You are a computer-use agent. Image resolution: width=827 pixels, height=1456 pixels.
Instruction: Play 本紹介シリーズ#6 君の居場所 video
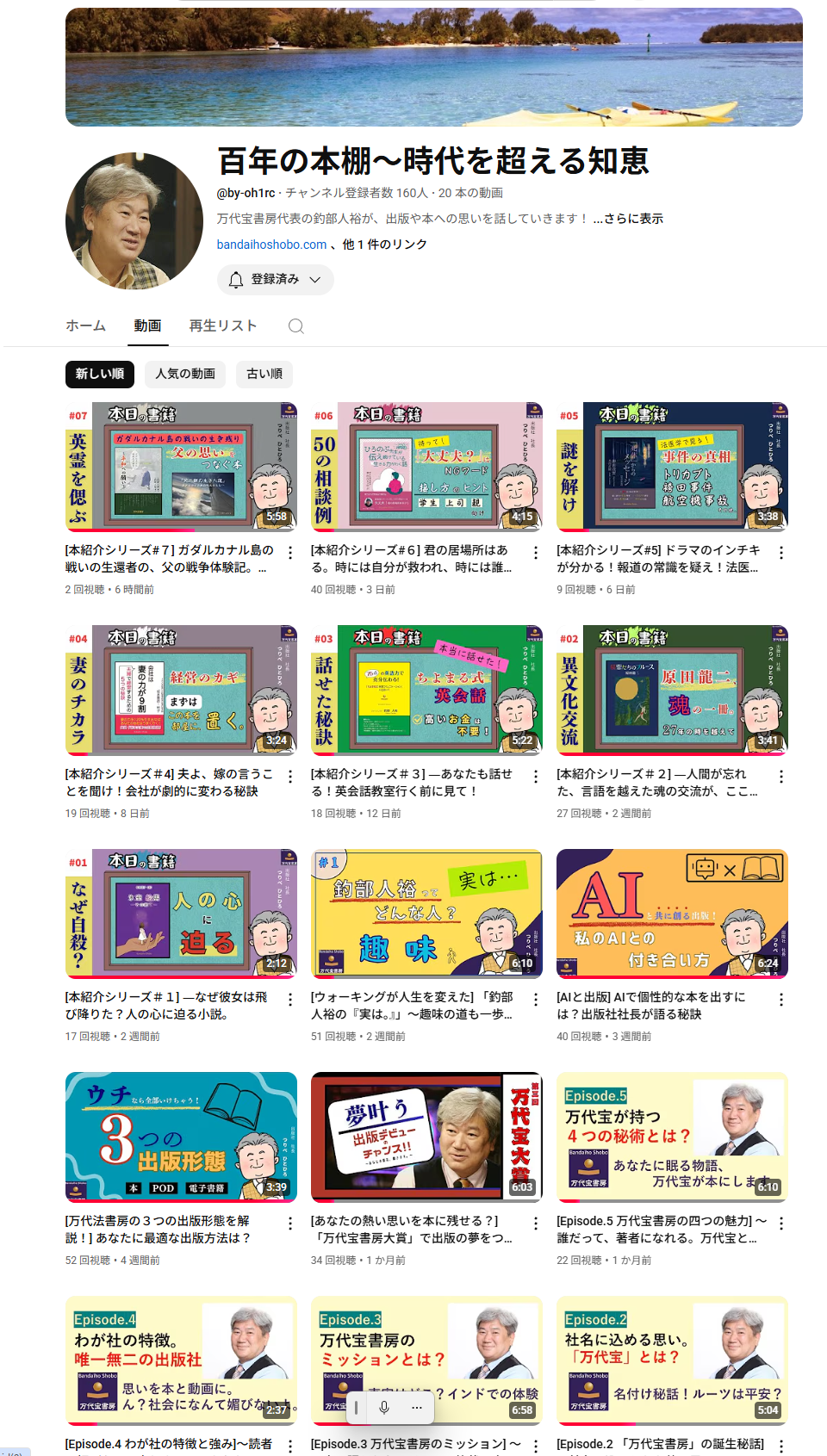click(426, 467)
